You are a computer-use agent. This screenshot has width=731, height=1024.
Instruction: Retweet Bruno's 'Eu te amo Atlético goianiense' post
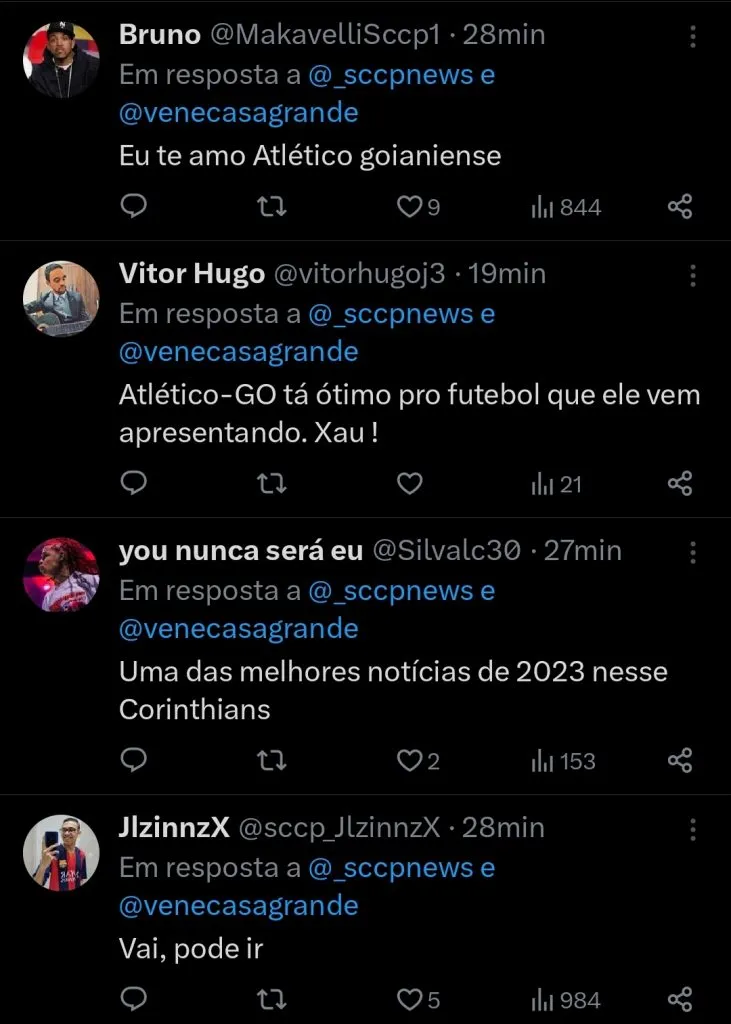[270, 207]
